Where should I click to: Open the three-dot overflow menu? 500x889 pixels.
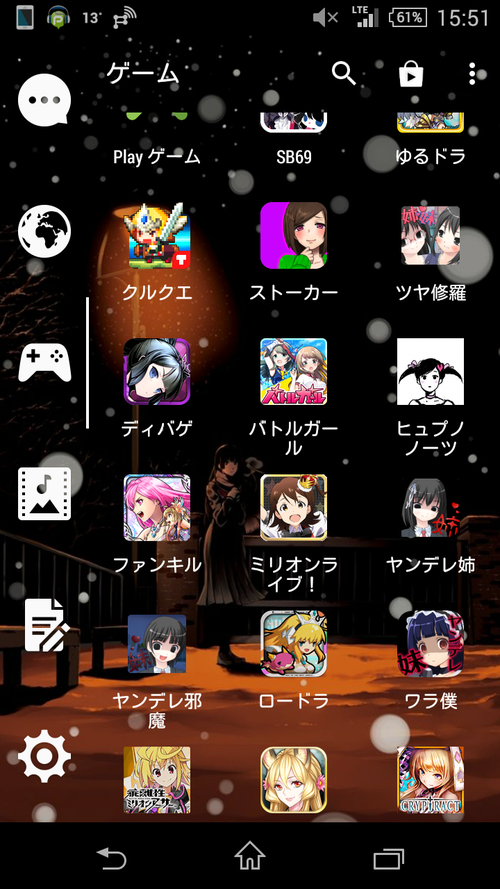[x=472, y=74]
